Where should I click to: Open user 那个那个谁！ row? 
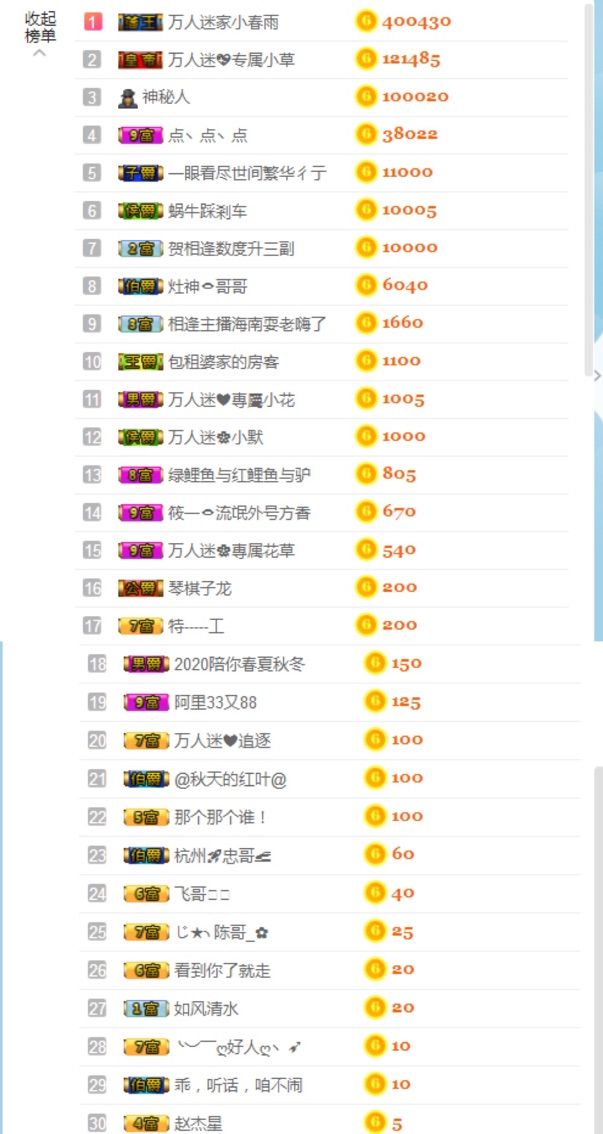221,817
